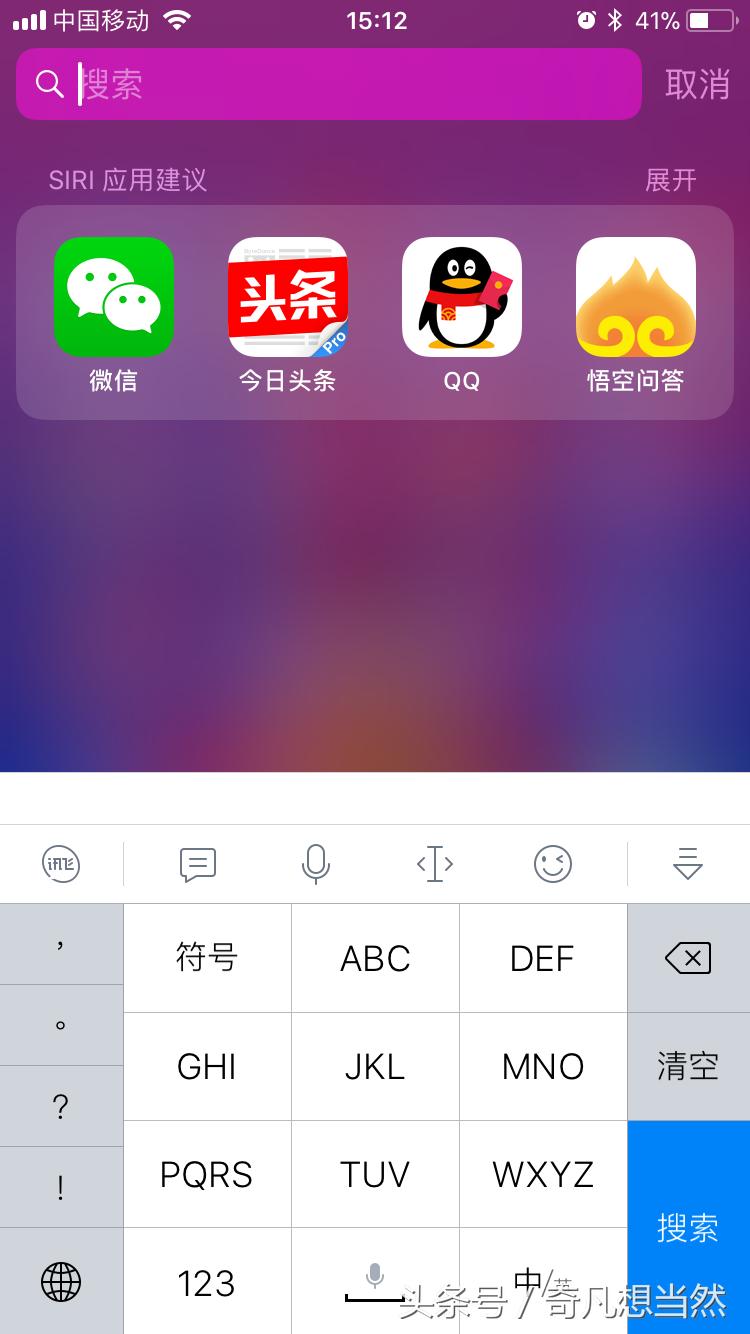
Task: Tap 展开 to expand Siri suggestions
Action: coord(670,181)
